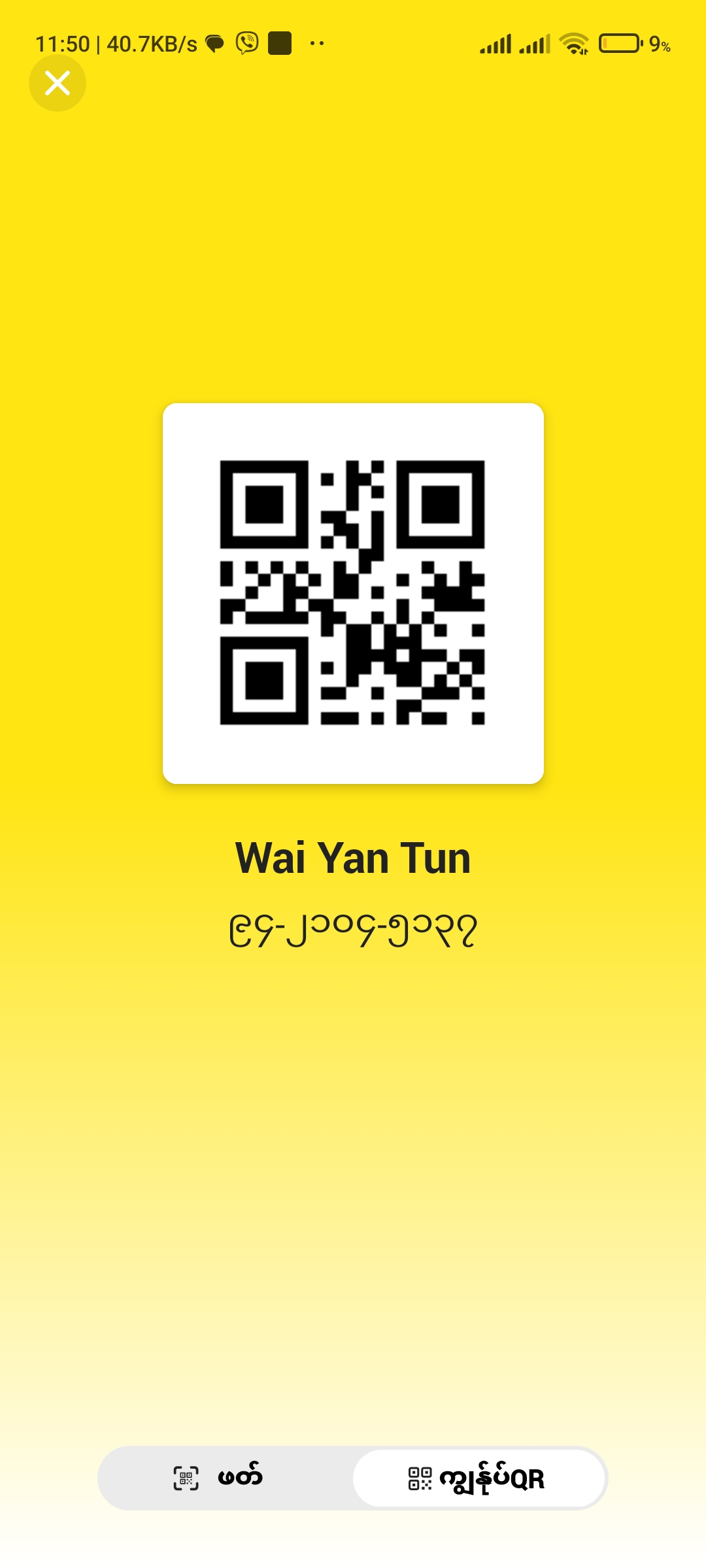Close the QR code screen
Screen dimensions: 706x1568
[x=58, y=83]
